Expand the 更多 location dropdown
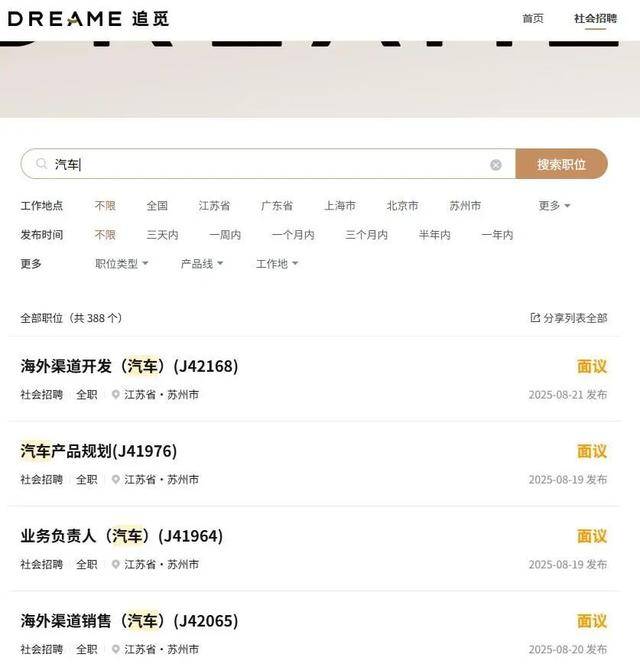640x664 pixels. (554, 206)
